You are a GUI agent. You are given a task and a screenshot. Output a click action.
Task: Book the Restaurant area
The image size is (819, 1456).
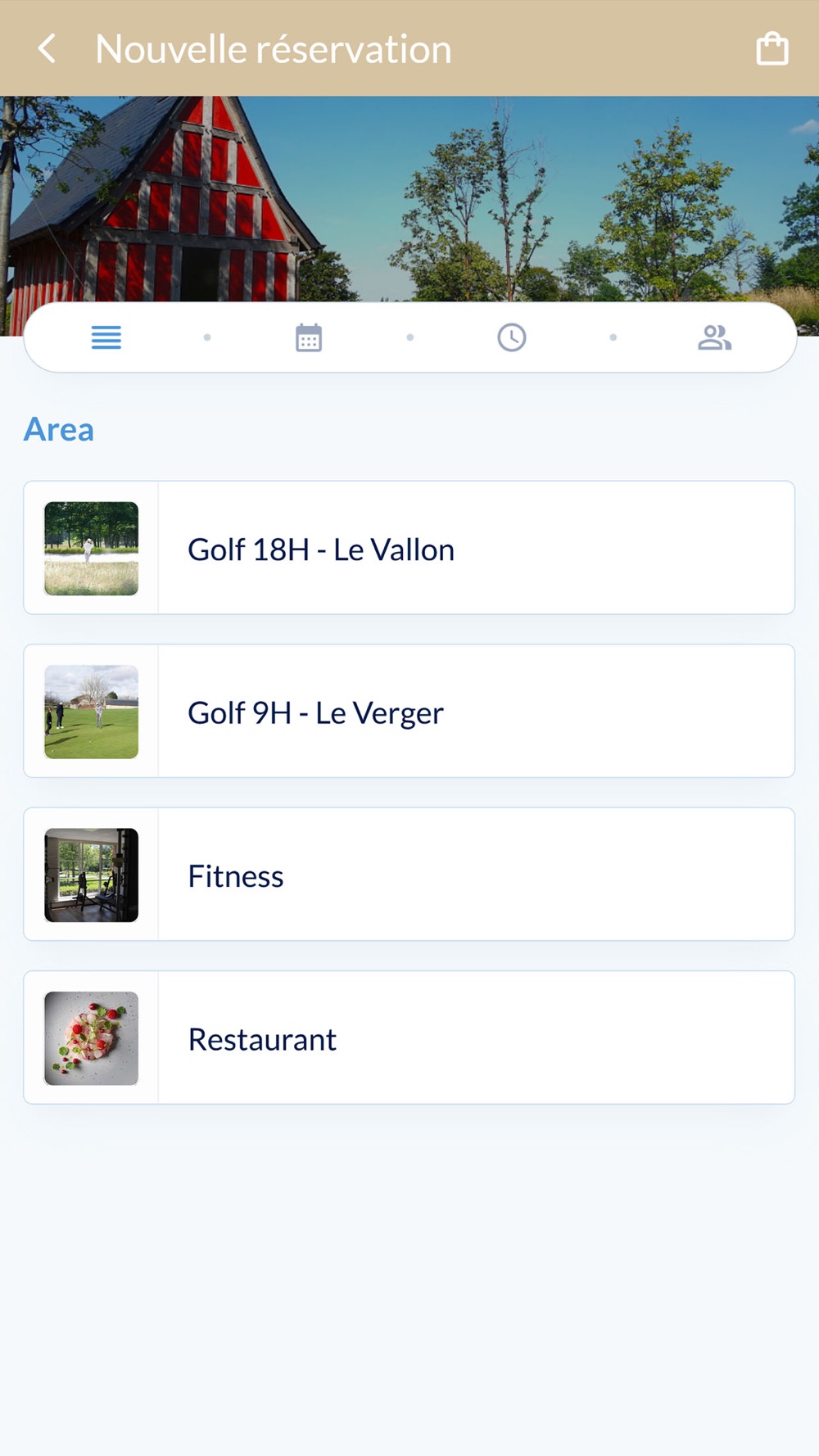pos(409,1038)
